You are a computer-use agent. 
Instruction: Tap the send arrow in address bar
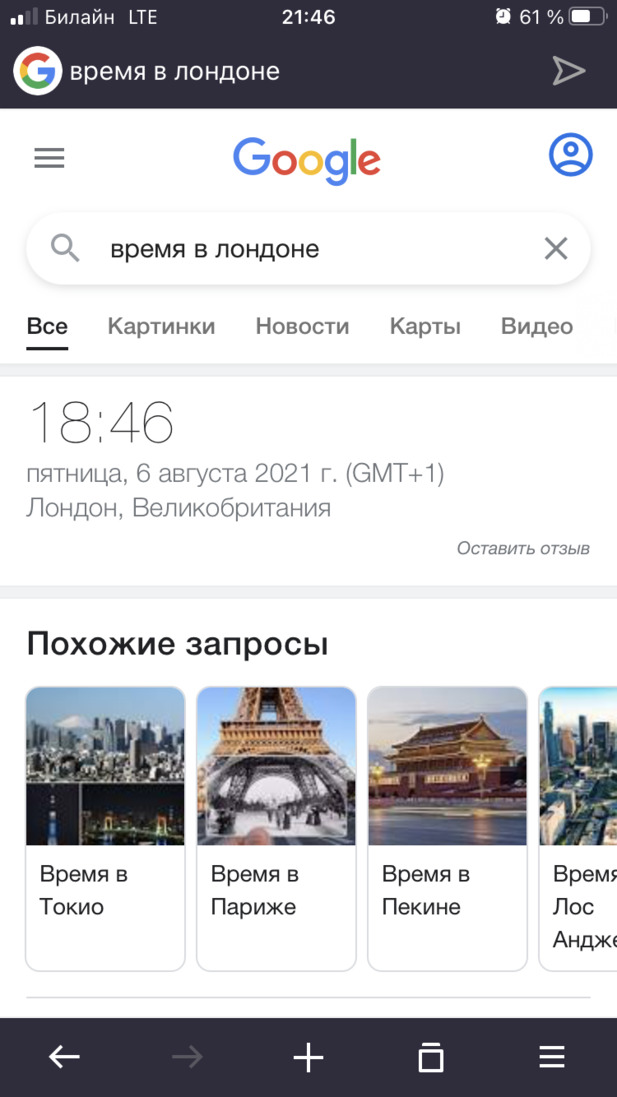(568, 71)
